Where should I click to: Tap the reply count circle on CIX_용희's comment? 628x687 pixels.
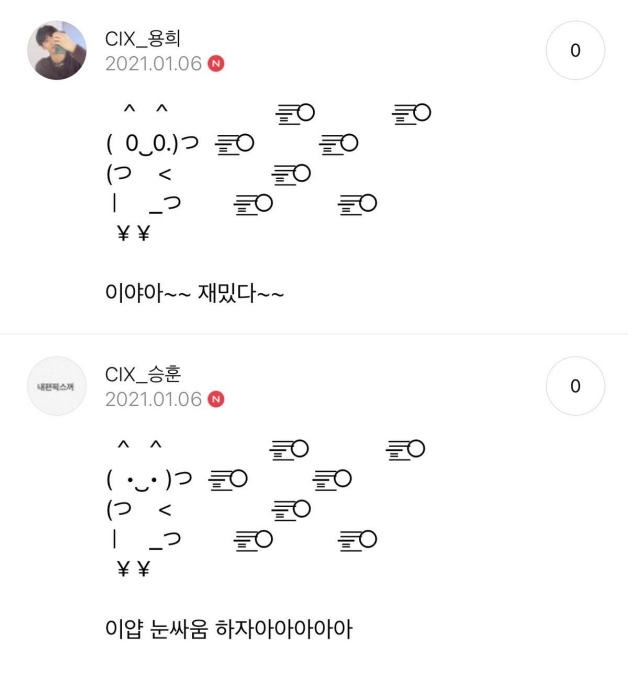[x=574, y=50]
